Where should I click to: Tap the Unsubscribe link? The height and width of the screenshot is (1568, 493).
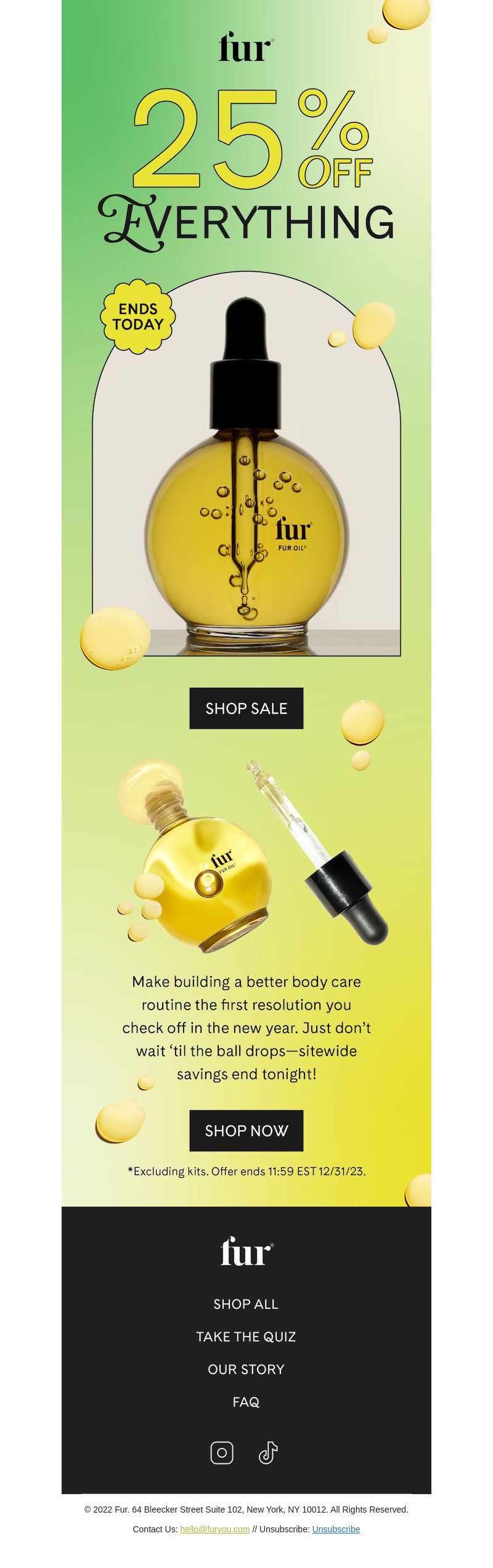[x=336, y=1529]
